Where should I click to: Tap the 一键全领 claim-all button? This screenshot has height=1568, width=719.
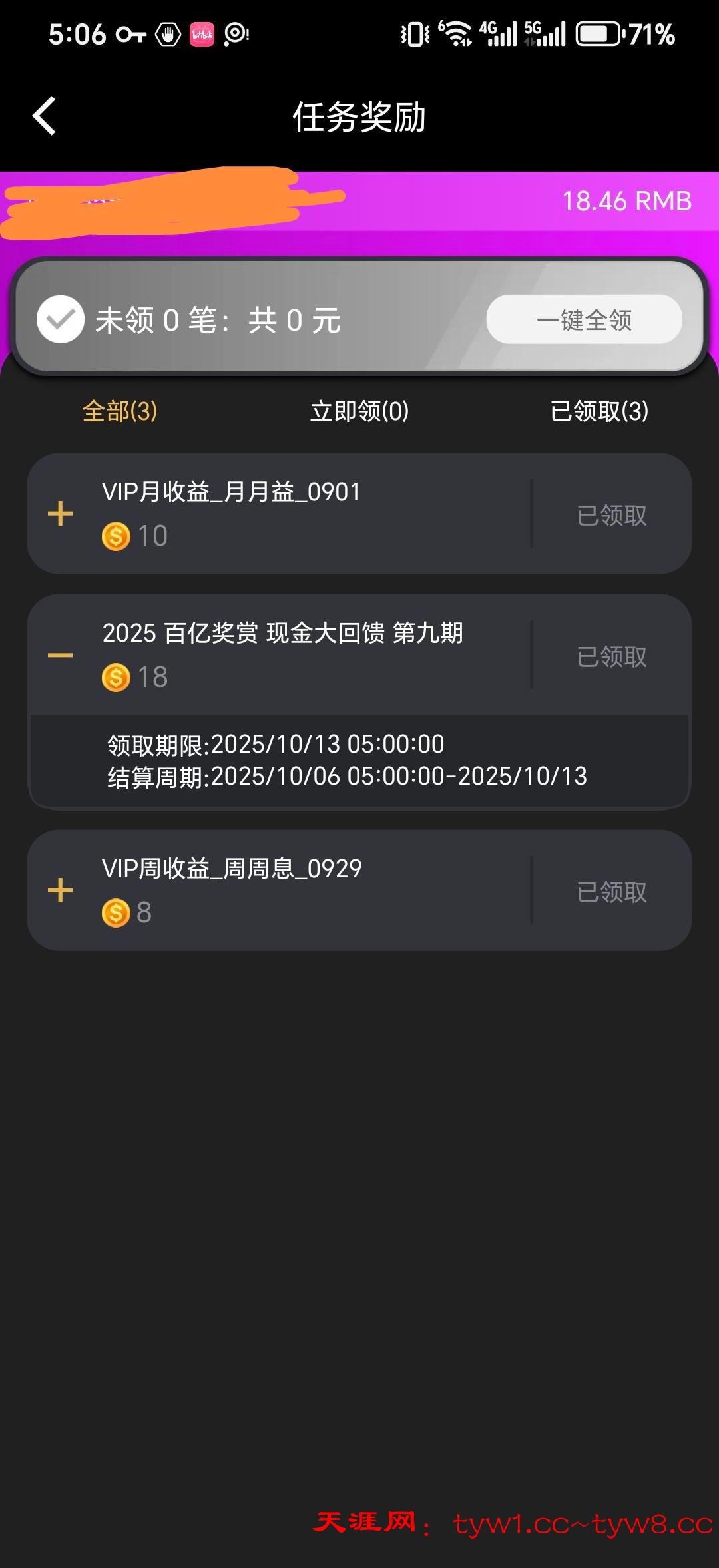point(584,320)
